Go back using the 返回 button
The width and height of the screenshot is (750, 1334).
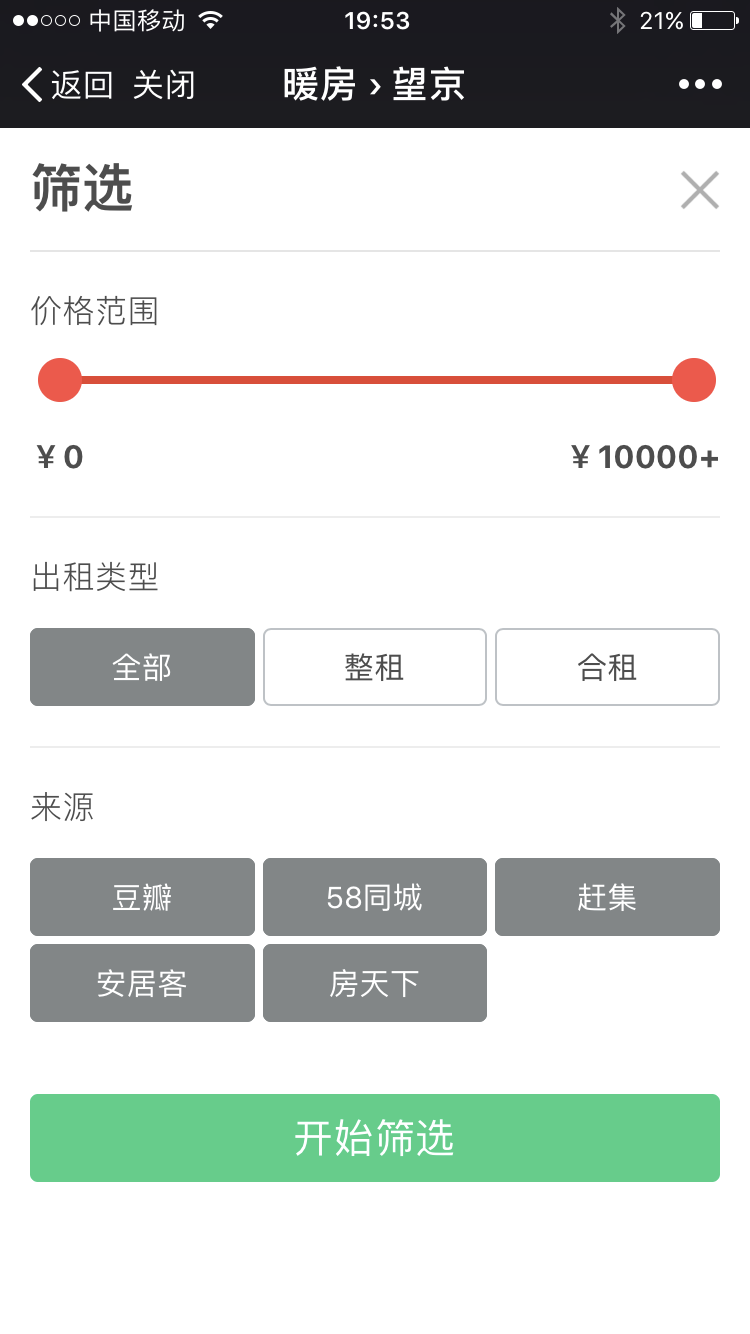click(x=67, y=85)
